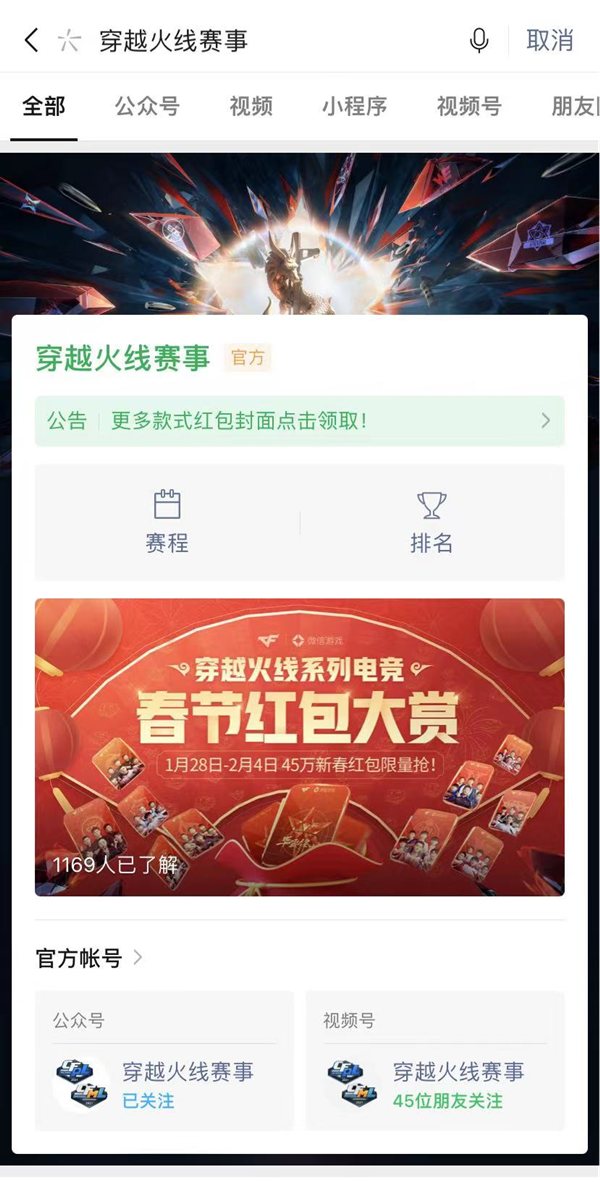
Task: Switch to the 视频 tab
Action: coord(250,106)
